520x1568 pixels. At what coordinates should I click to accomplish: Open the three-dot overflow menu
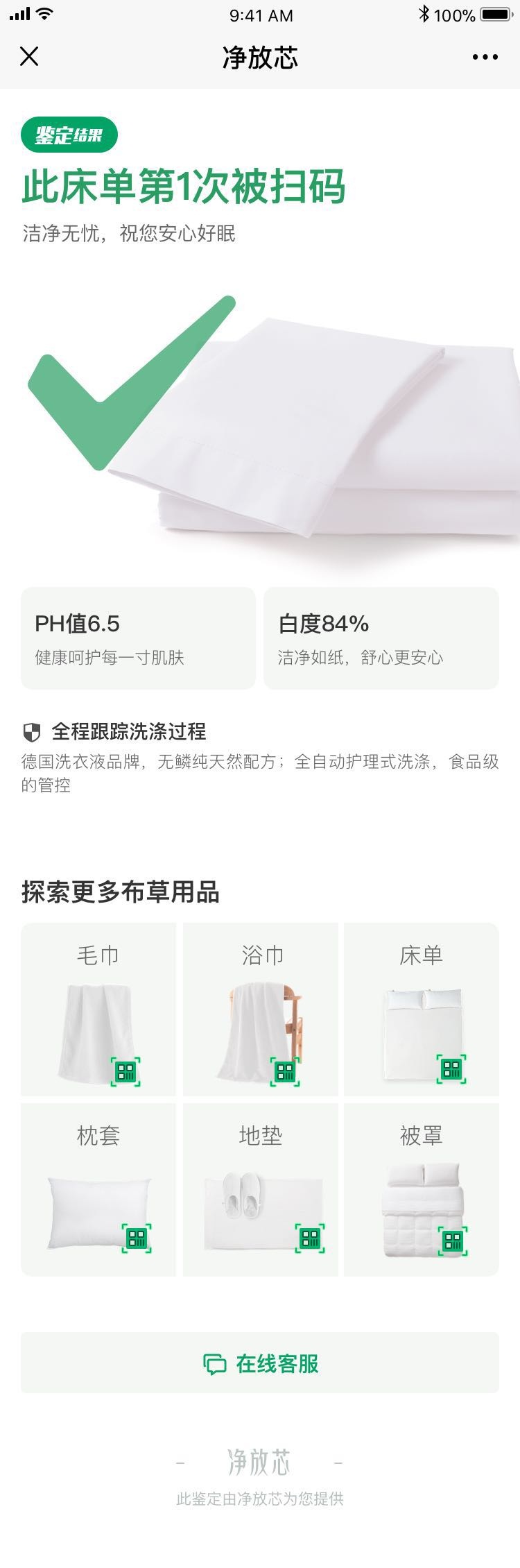pyautogui.click(x=485, y=57)
